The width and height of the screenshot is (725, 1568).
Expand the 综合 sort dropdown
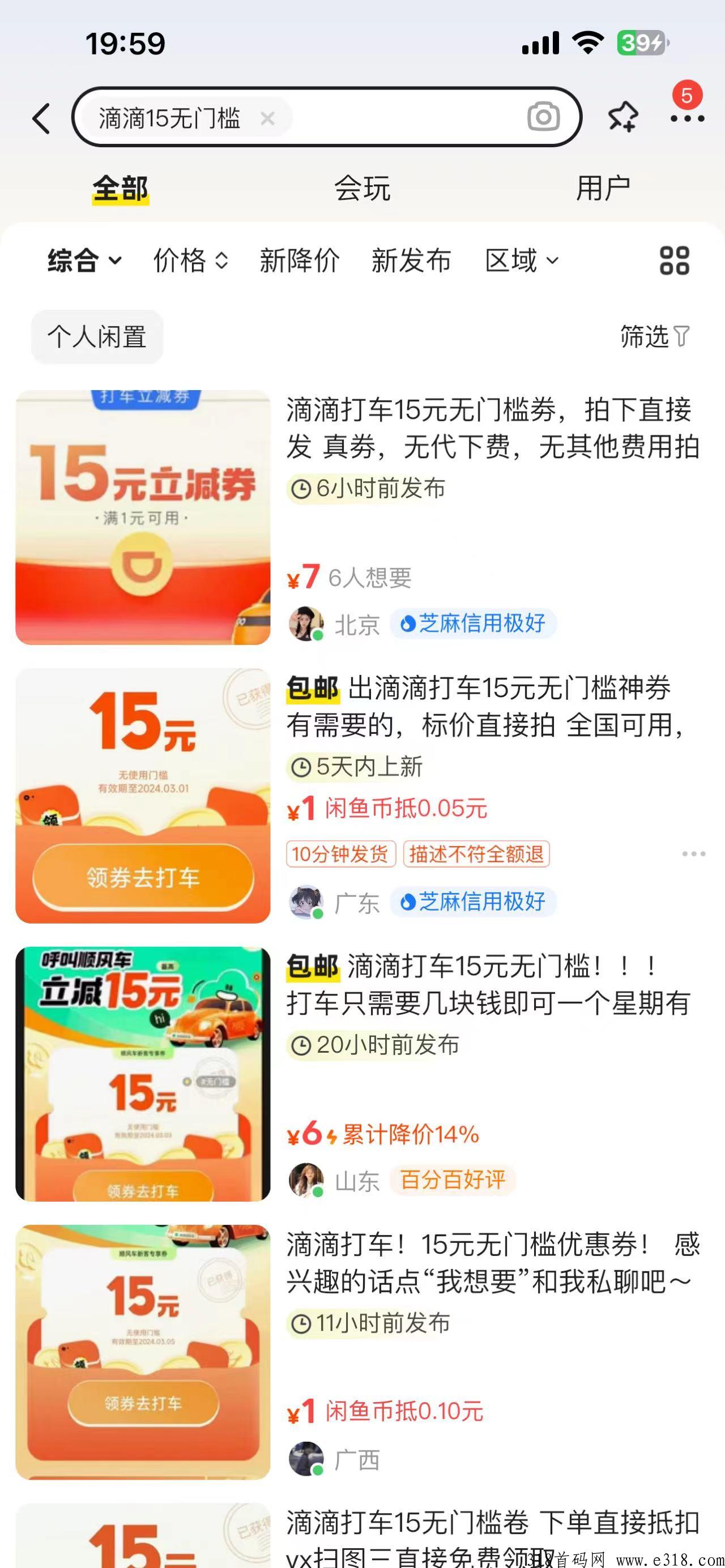(84, 260)
